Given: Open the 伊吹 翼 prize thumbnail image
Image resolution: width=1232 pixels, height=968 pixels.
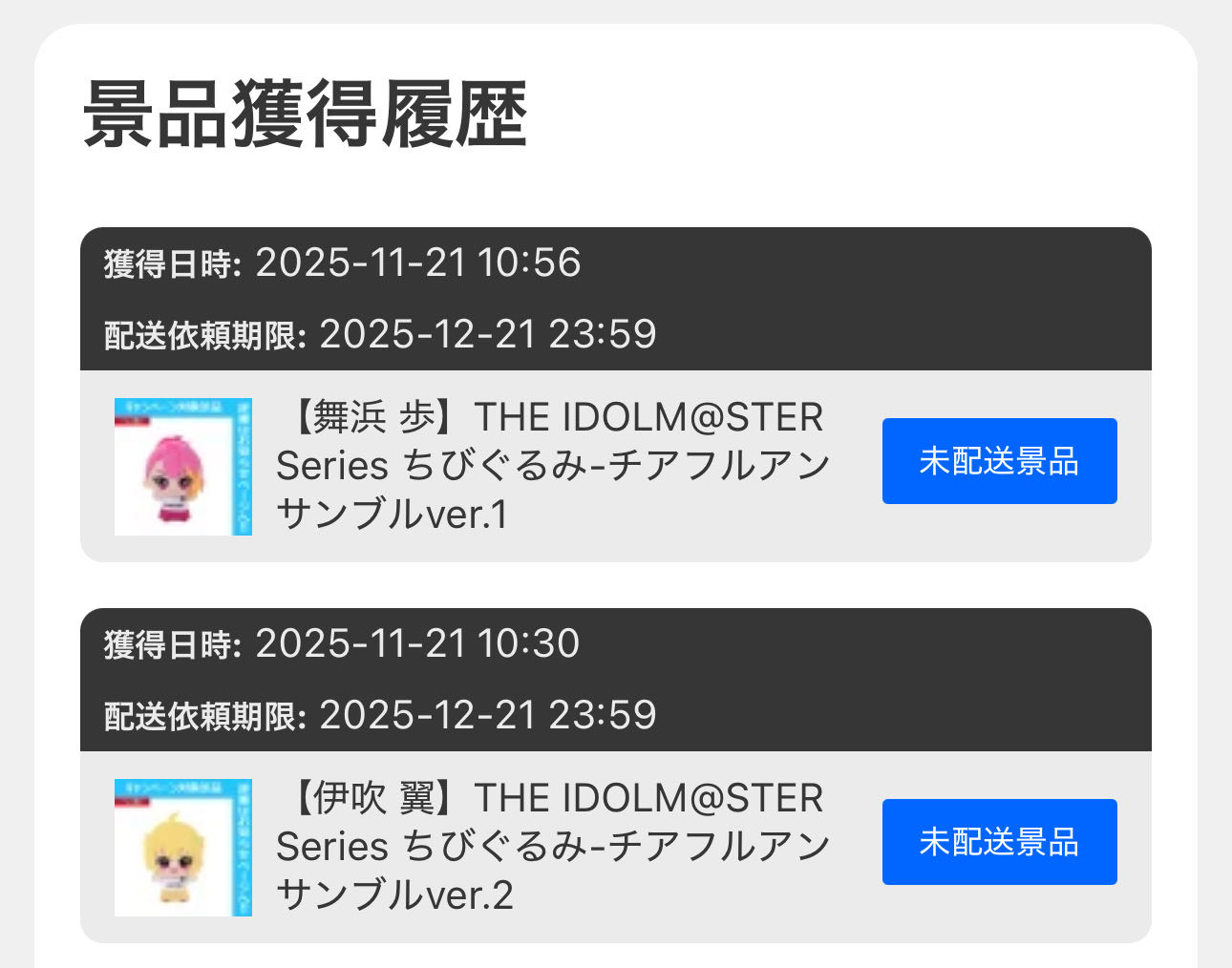Looking at the screenshot, I should click(x=183, y=848).
